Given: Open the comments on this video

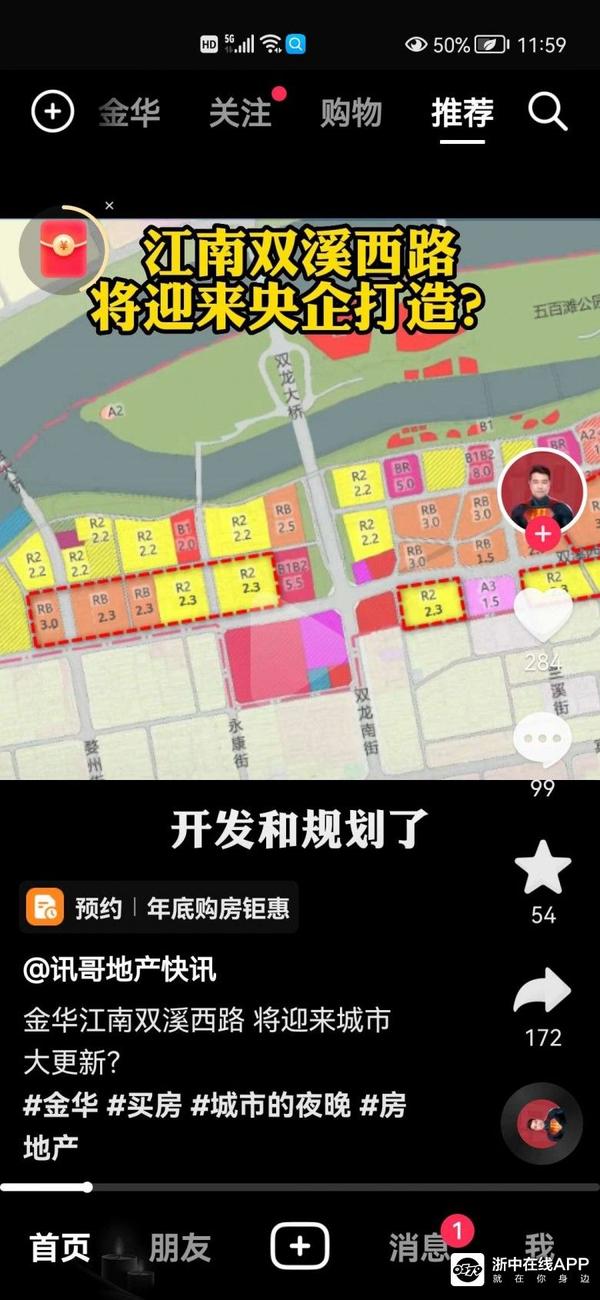Looking at the screenshot, I should tap(542, 741).
